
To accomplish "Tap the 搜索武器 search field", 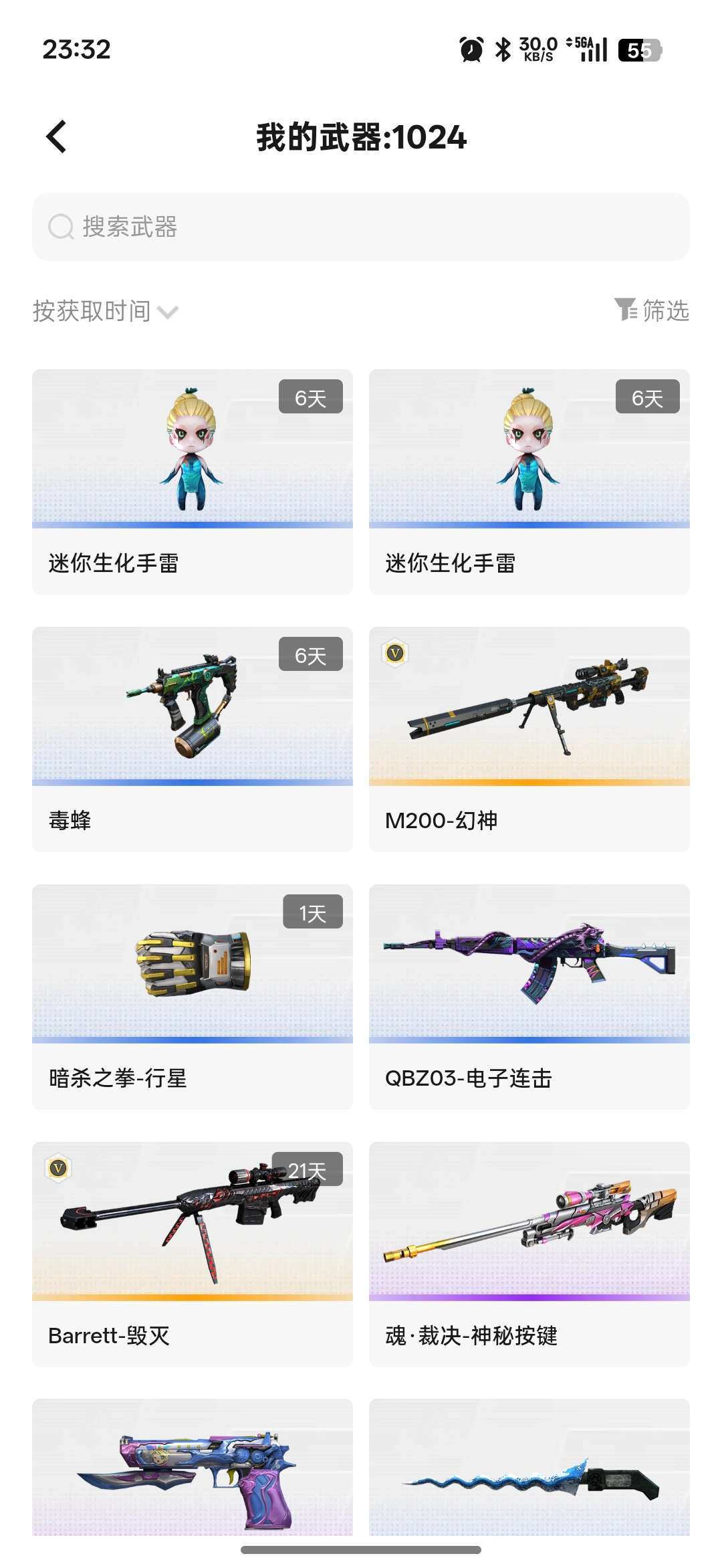I will [361, 227].
